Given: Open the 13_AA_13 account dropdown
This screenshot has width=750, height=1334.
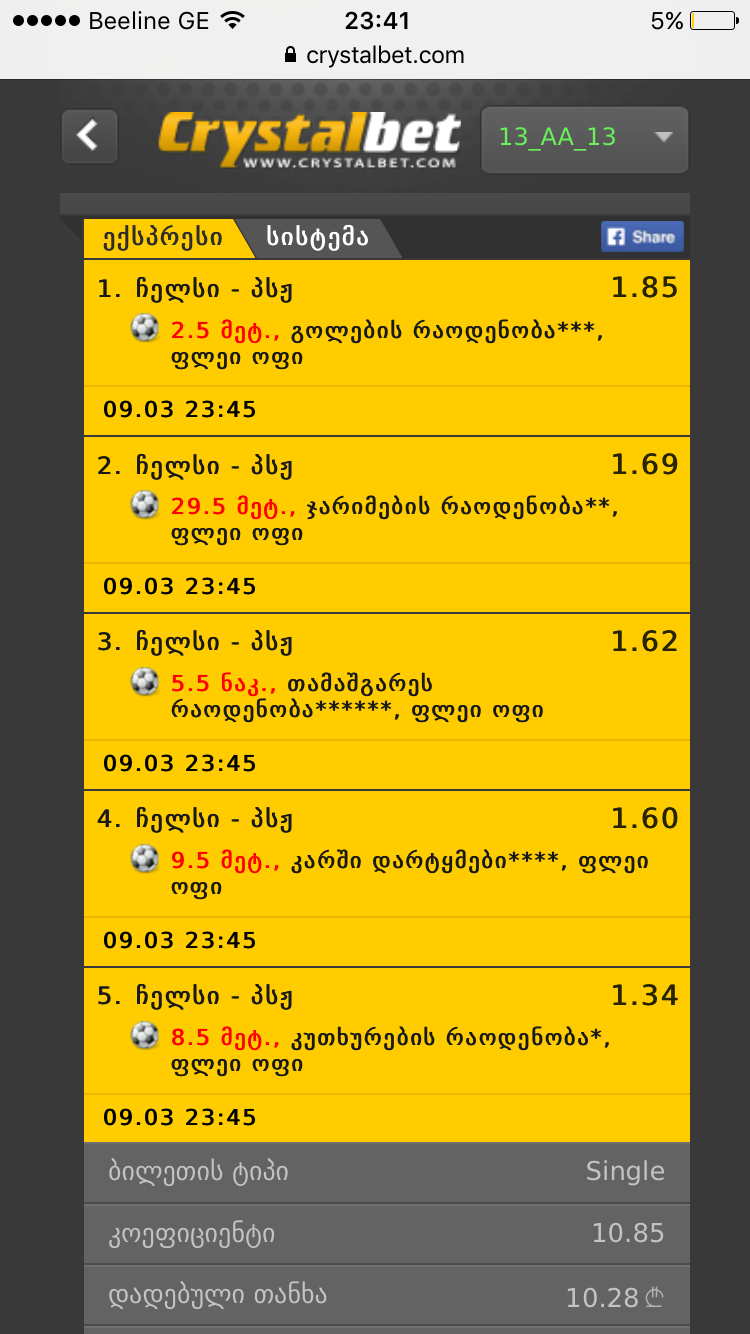Looking at the screenshot, I should pyautogui.click(x=584, y=139).
